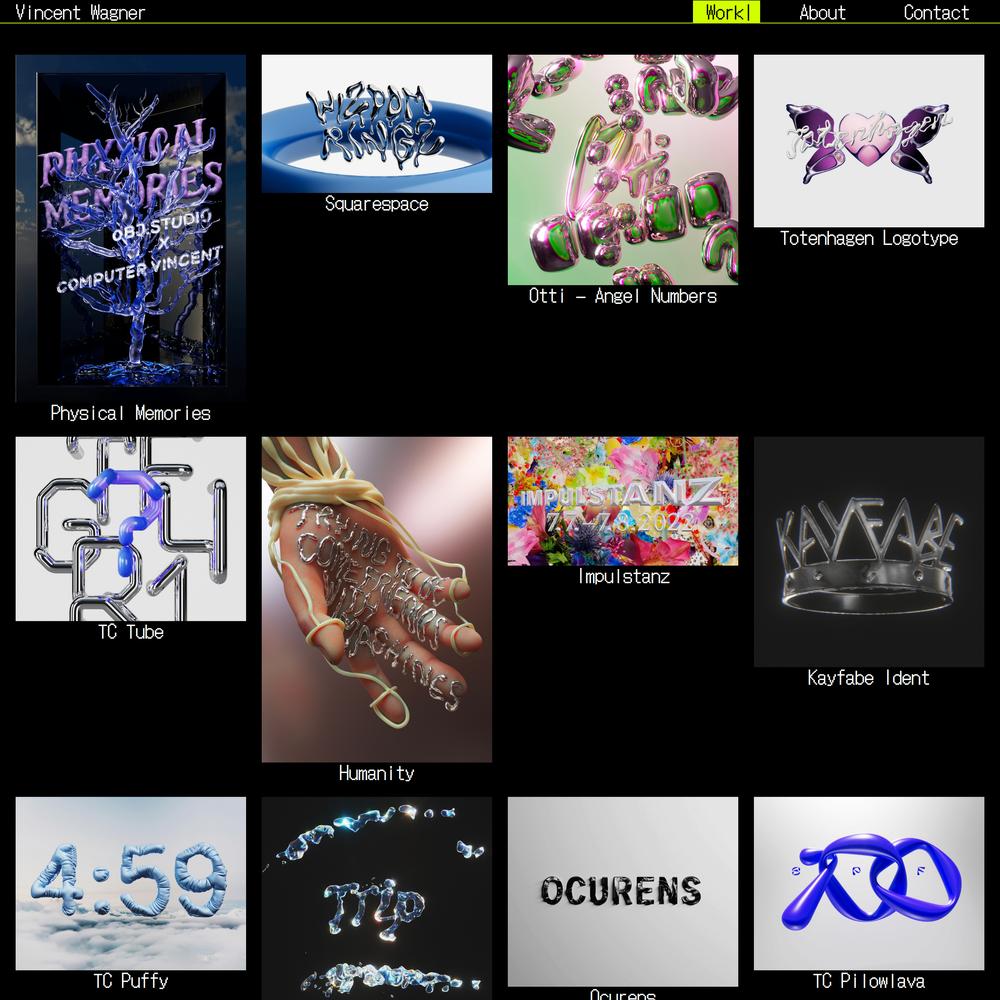Select the TC Pilowlava project
This screenshot has width=1000, height=1000.
pyautogui.click(x=868, y=882)
